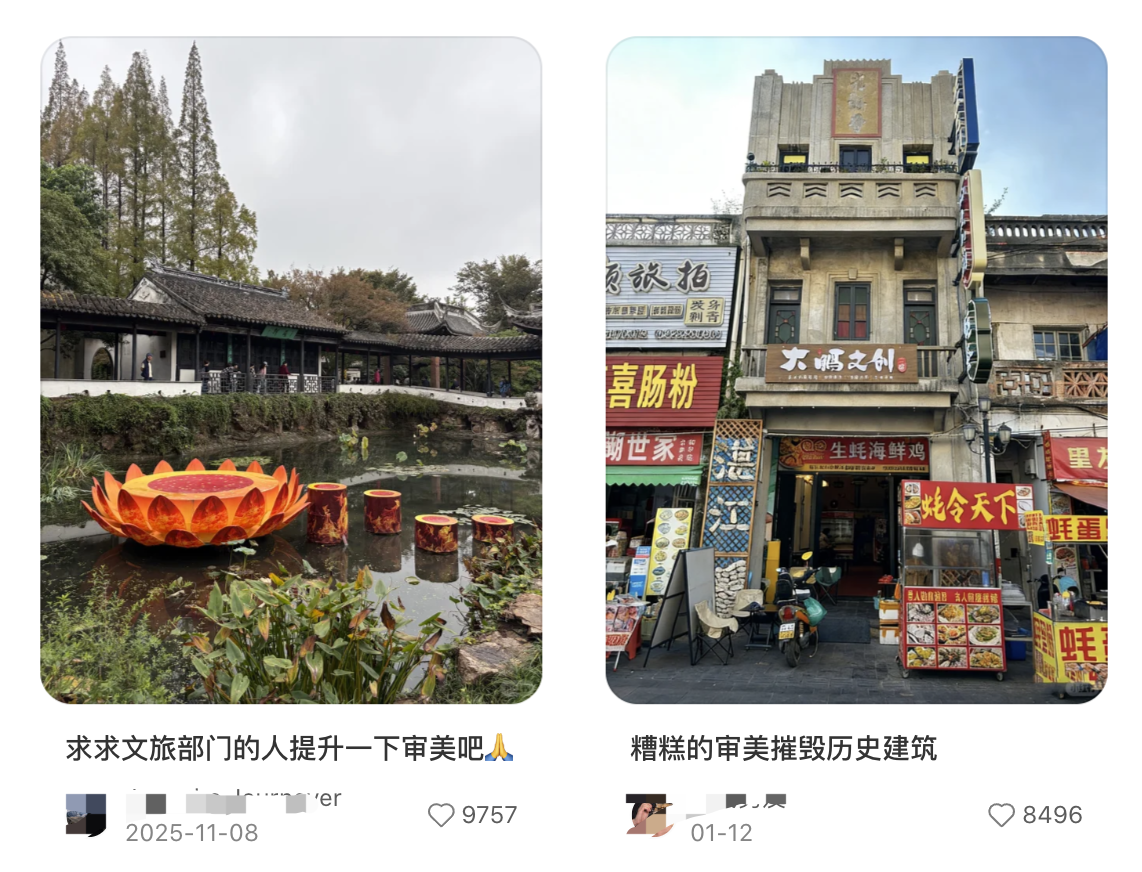This screenshot has width=1142, height=872.
Task: Open the lotus pond garden post
Action: tap(290, 370)
